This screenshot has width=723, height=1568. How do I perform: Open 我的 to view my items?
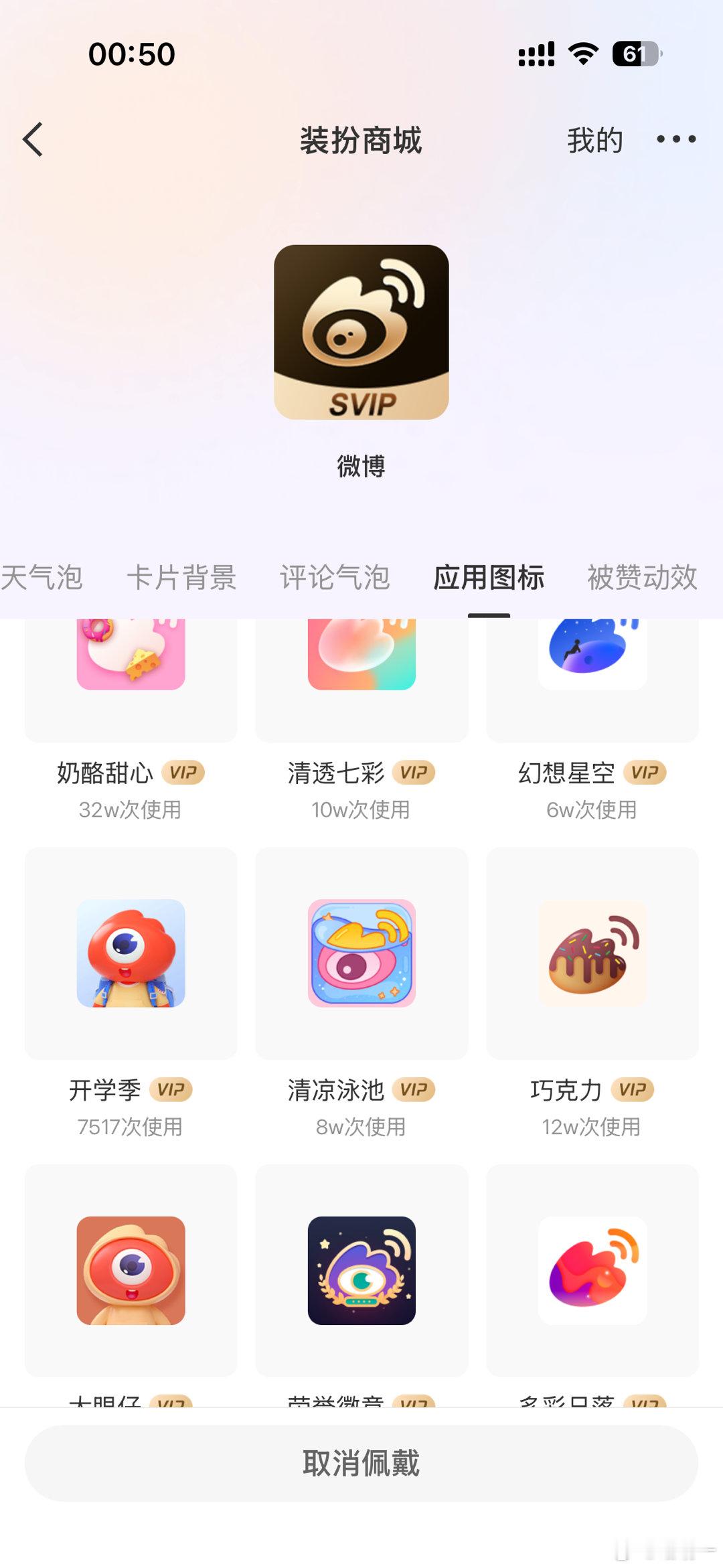(x=594, y=140)
